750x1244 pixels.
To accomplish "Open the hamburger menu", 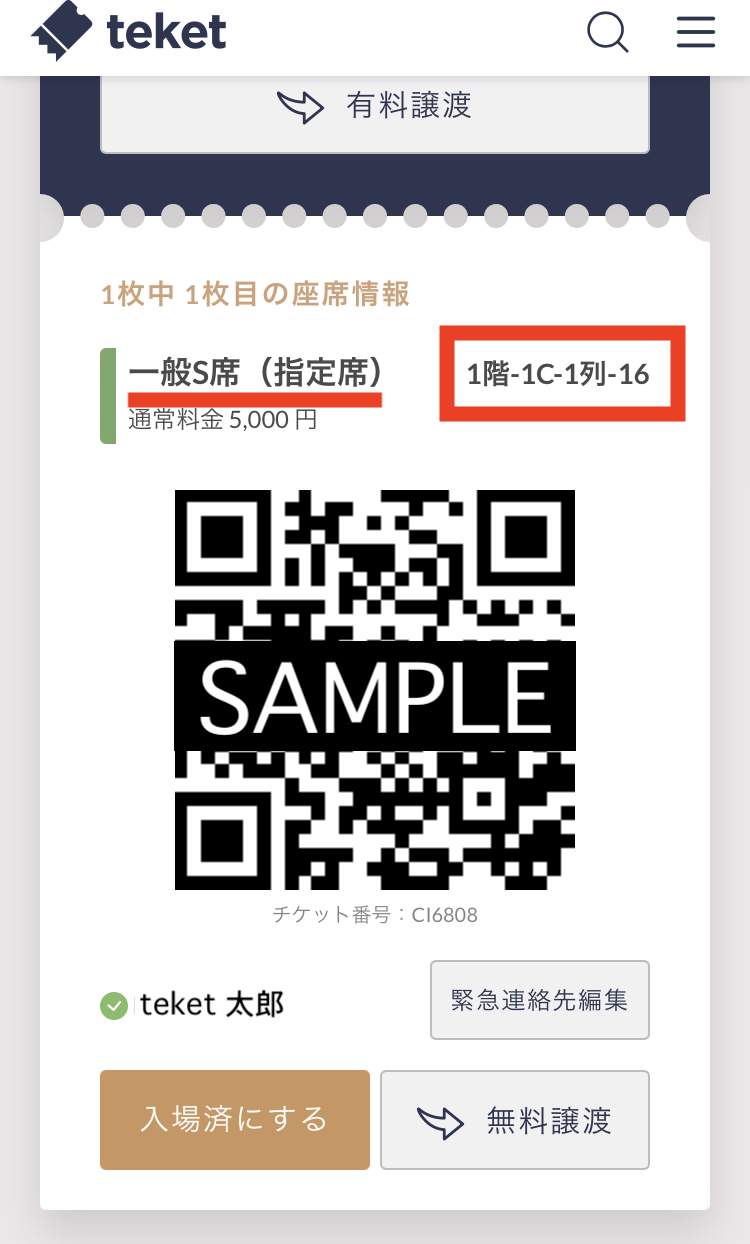I will [x=696, y=33].
